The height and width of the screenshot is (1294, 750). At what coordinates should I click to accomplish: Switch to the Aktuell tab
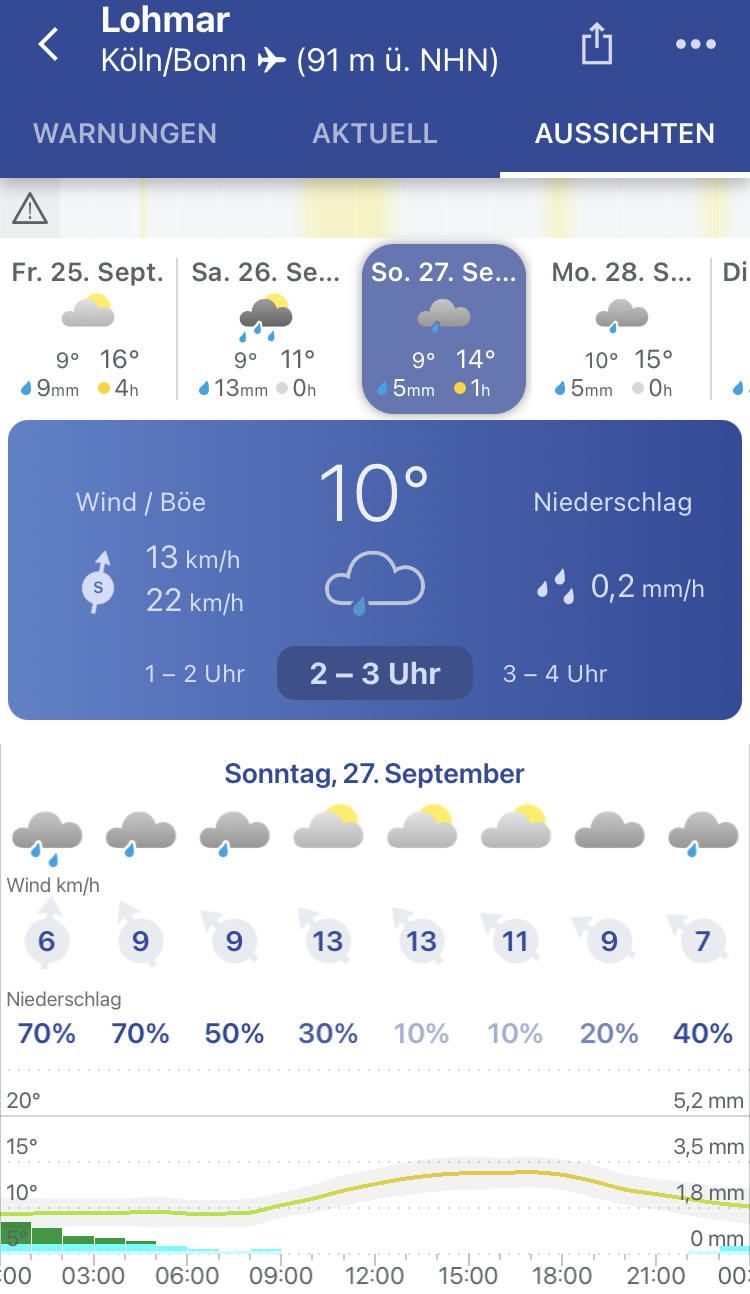[375, 134]
